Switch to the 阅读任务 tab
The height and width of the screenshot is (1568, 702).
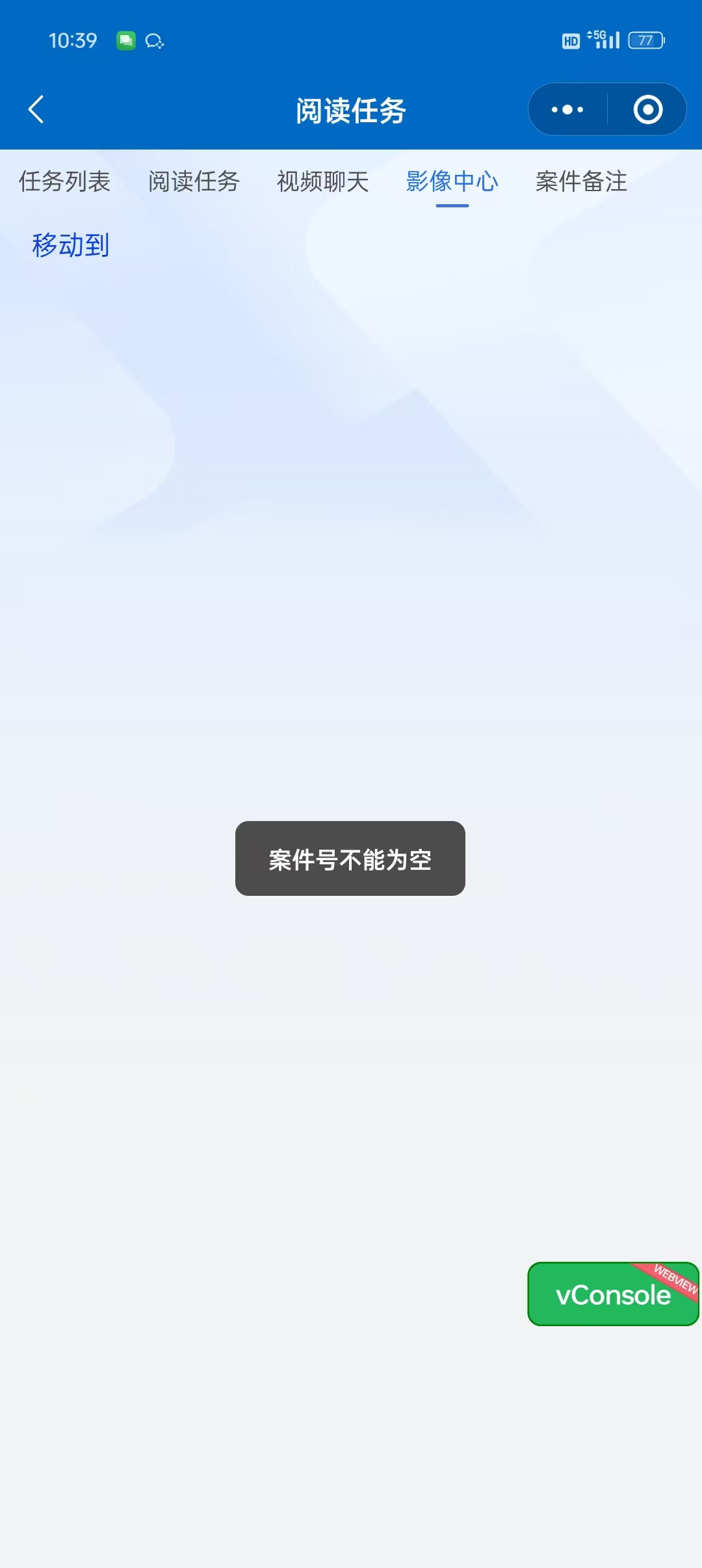coord(194,181)
